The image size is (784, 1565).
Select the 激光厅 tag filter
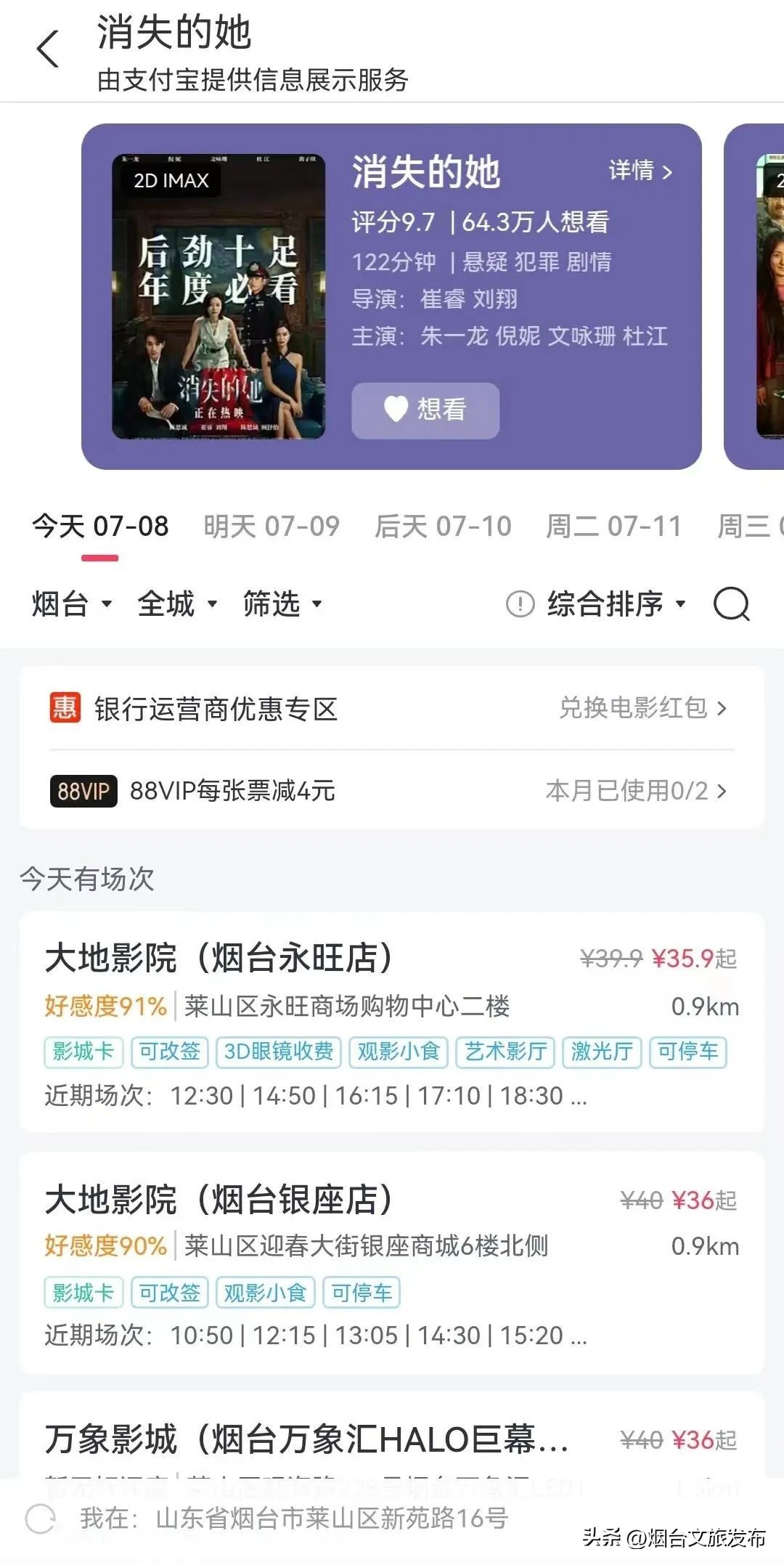603,1052
